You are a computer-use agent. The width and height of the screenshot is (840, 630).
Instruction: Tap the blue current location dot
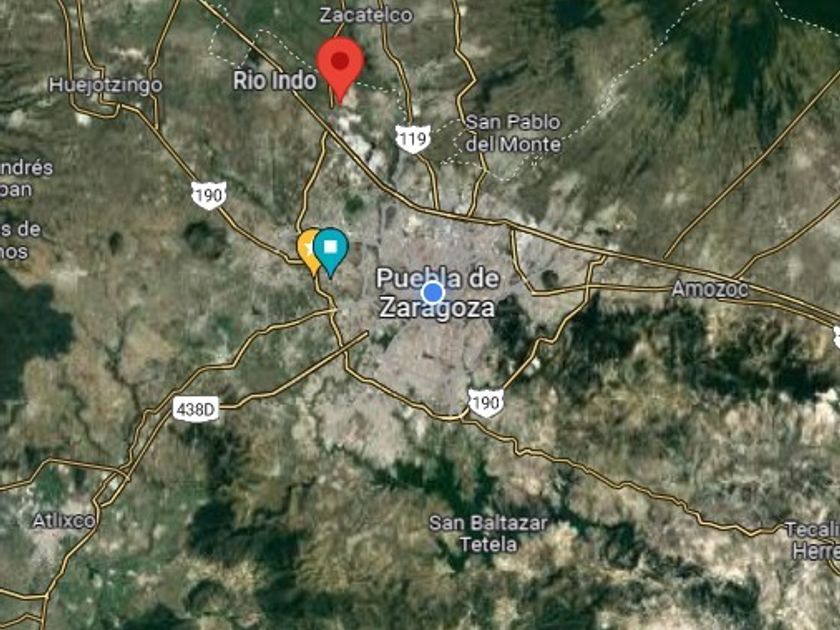[432, 293]
